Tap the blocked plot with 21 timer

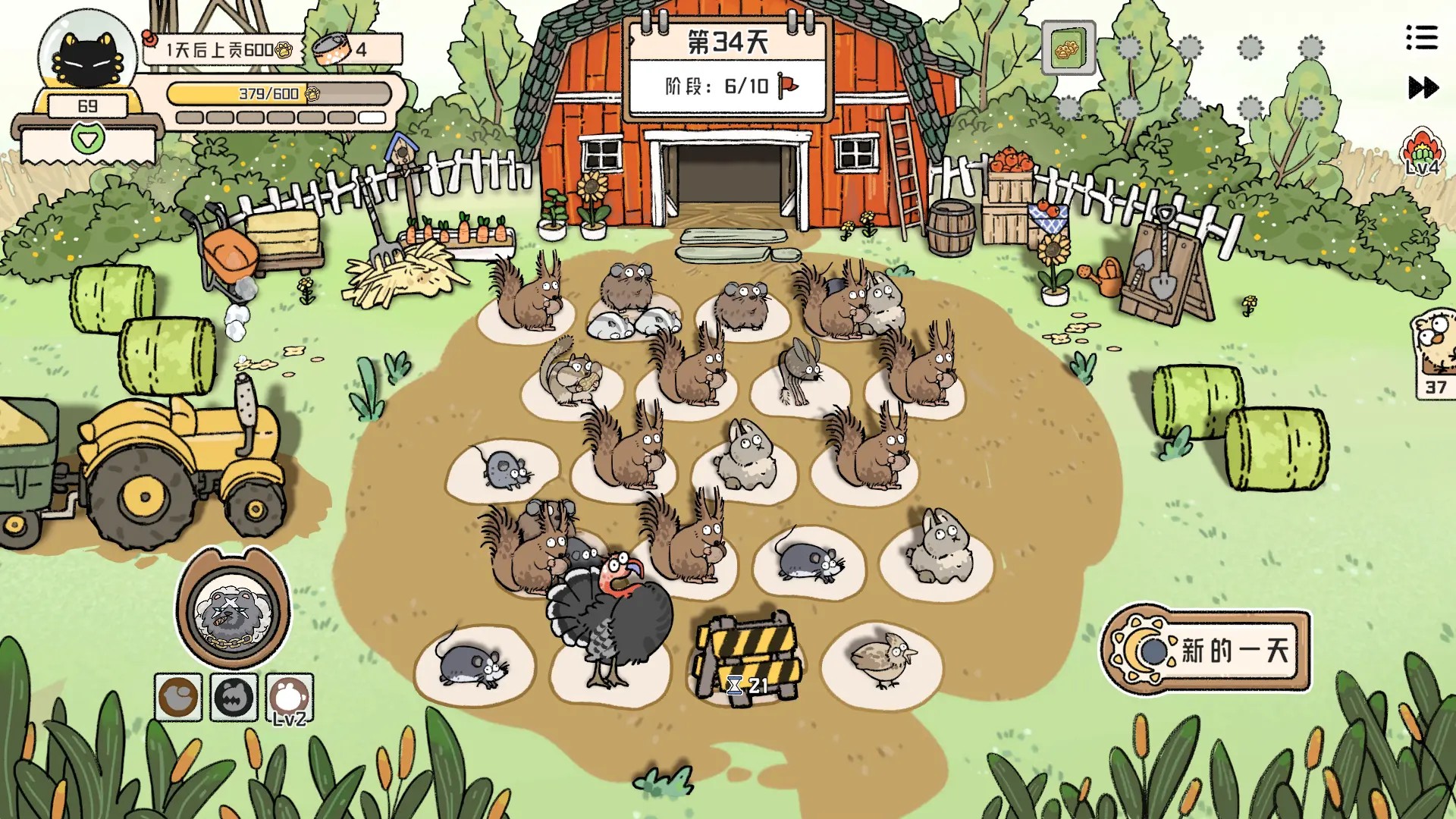click(x=747, y=658)
